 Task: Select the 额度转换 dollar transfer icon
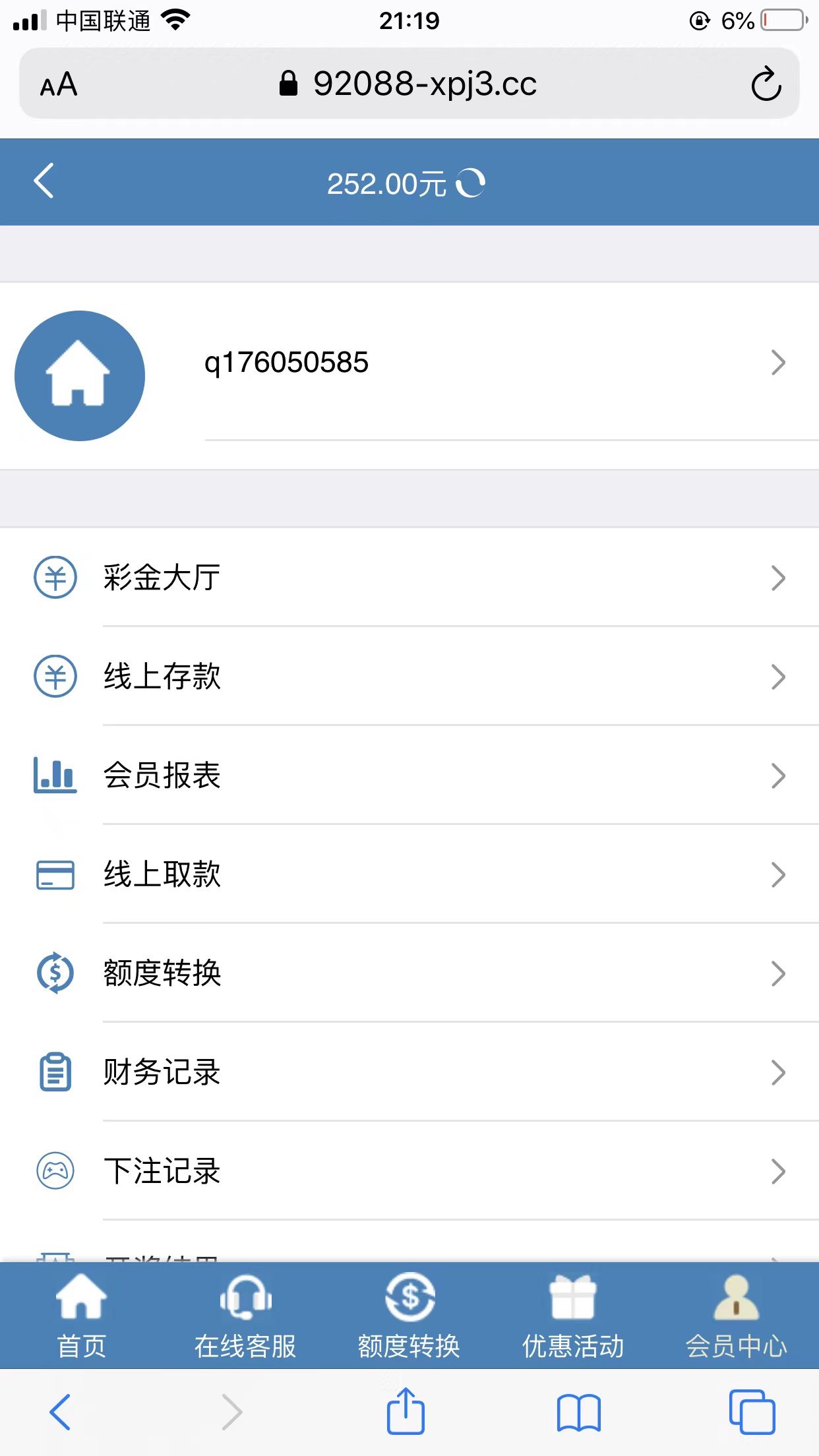[55, 974]
